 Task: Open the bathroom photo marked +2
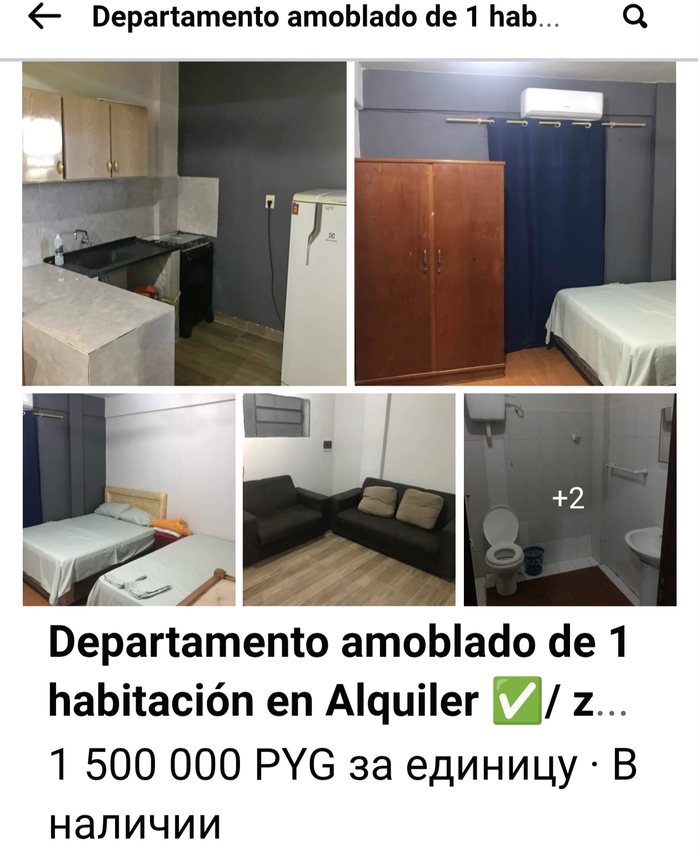point(569,500)
